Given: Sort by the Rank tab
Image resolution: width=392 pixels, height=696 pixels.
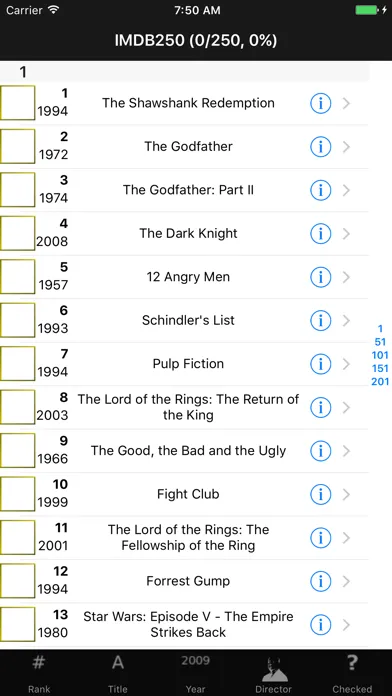Looking at the screenshot, I should click(x=39, y=673).
